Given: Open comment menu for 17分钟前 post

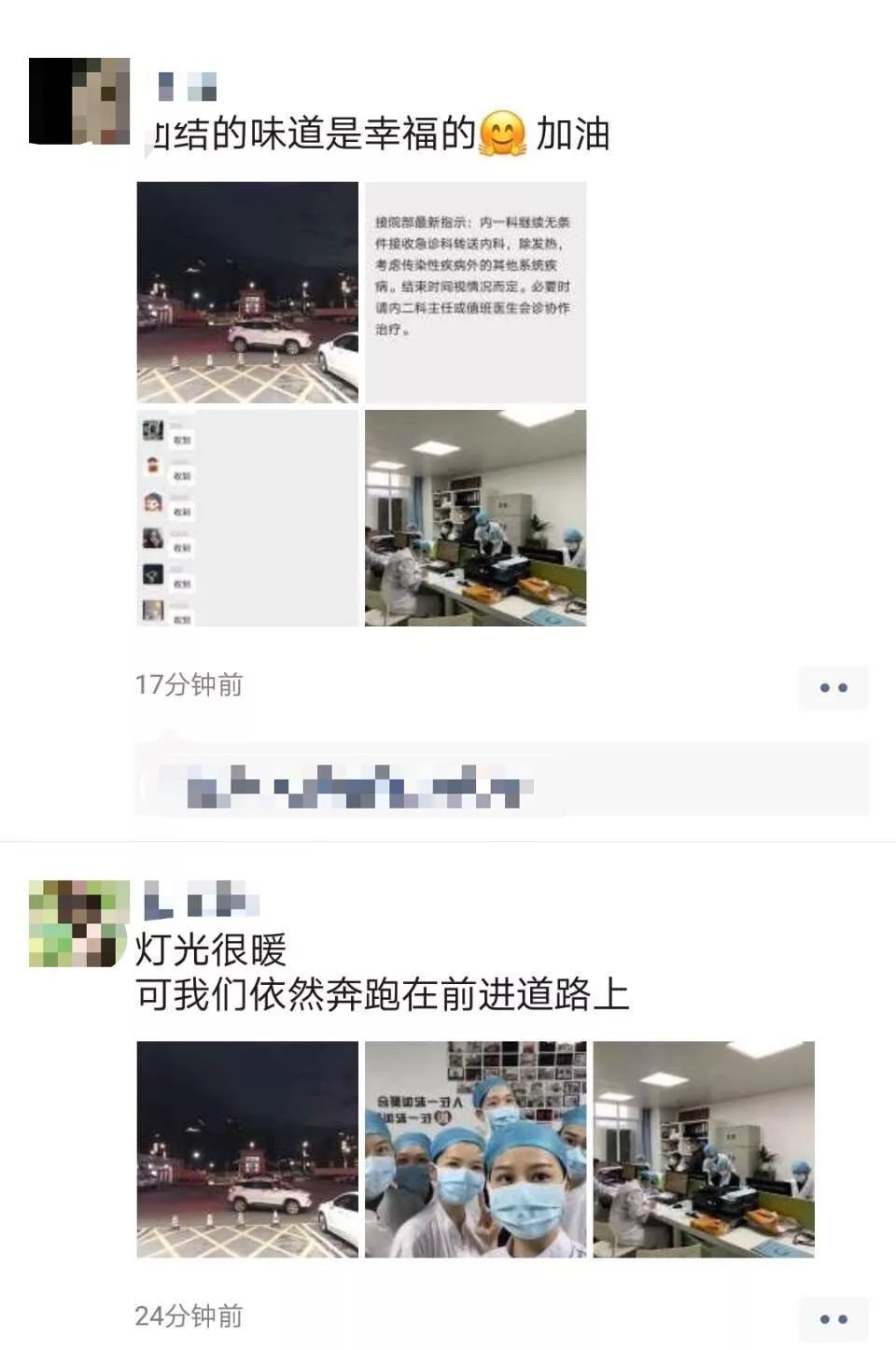Looking at the screenshot, I should click(833, 688).
